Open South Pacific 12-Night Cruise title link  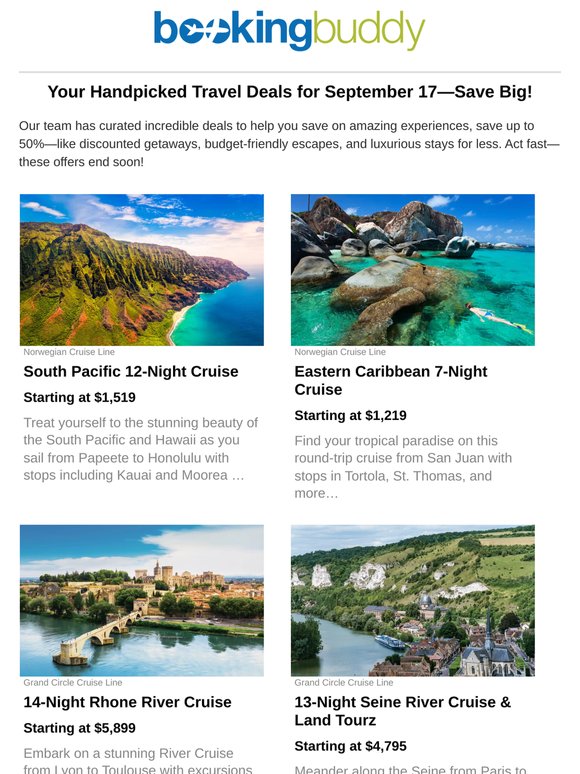131,371
